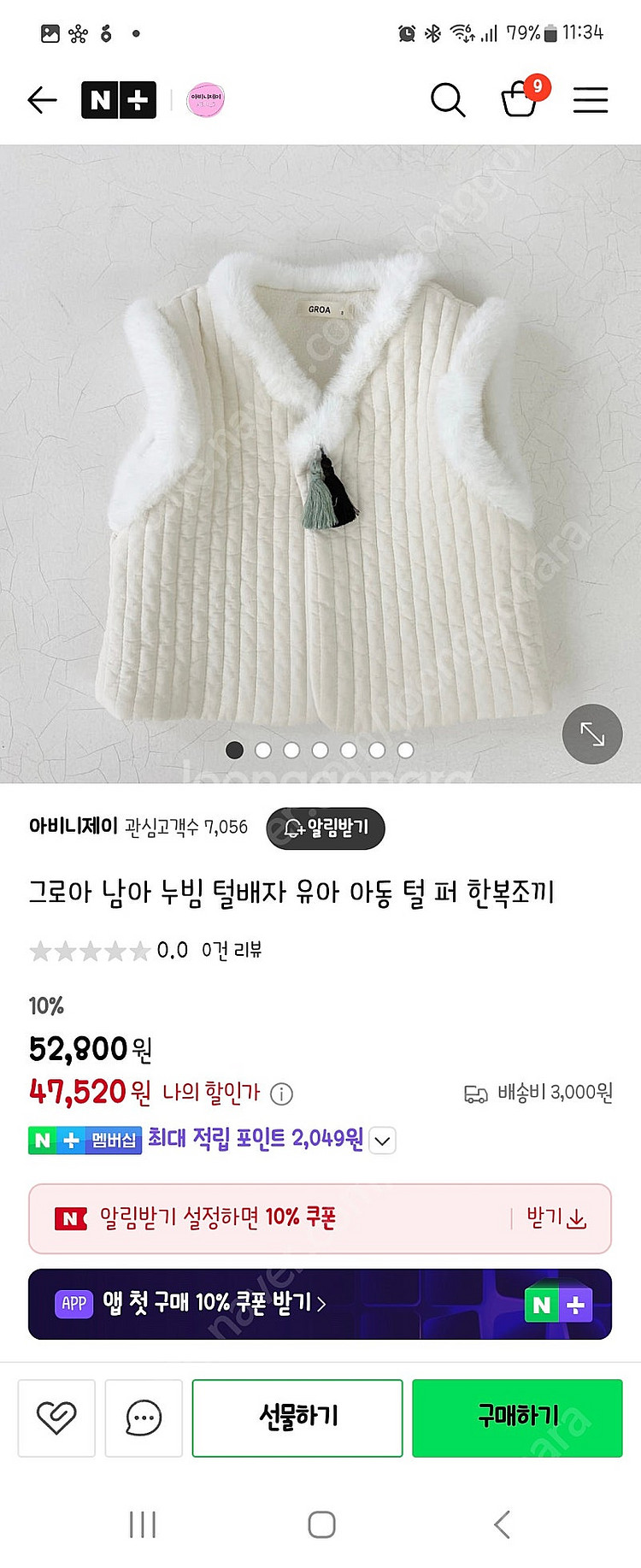
Task: Get the 알림받기 10% coupon
Action: click(x=556, y=1218)
